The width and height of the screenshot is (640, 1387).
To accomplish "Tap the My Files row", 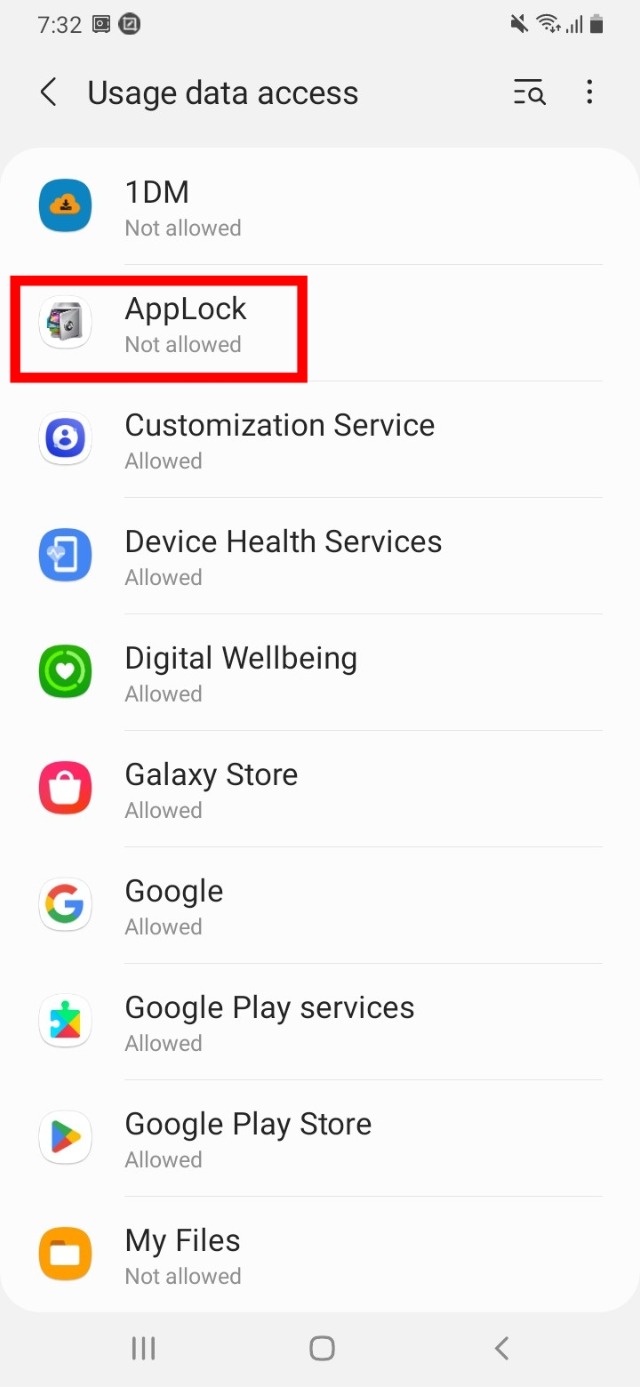I will click(320, 1256).
